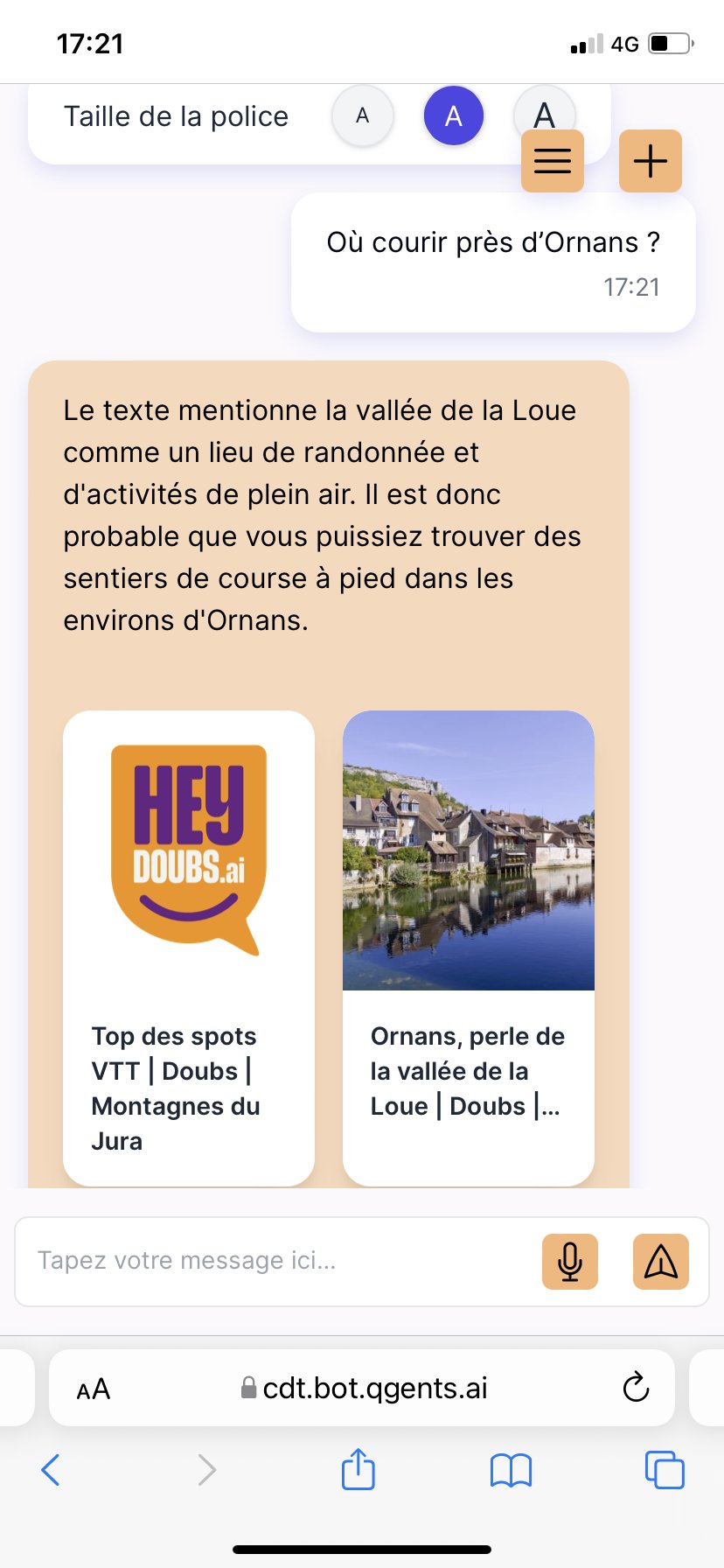Open the Top des spots VTT card
The height and width of the screenshot is (1568, 724).
(x=189, y=947)
